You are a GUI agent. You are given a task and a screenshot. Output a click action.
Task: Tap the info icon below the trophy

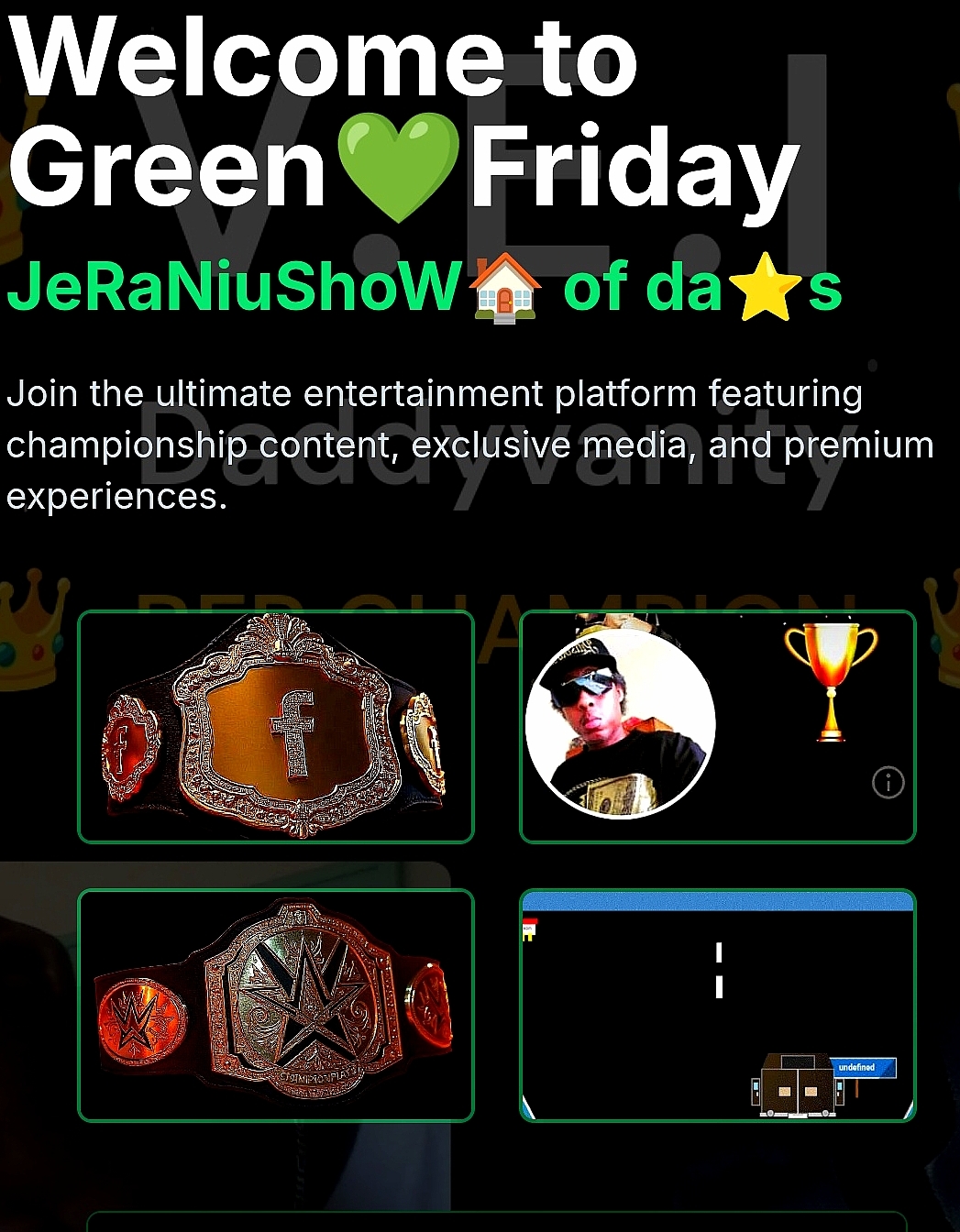click(x=888, y=783)
